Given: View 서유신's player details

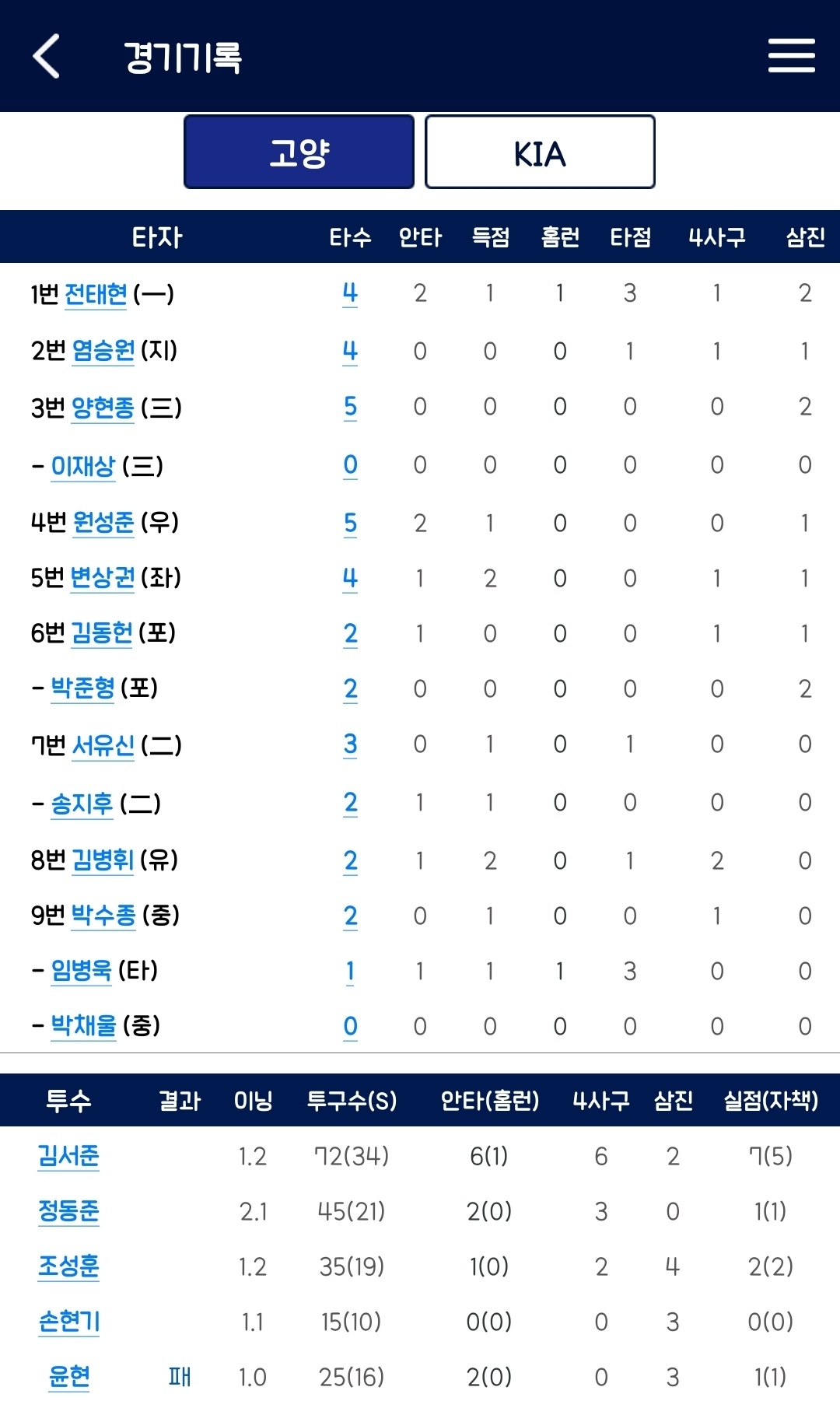Looking at the screenshot, I should click(103, 746).
